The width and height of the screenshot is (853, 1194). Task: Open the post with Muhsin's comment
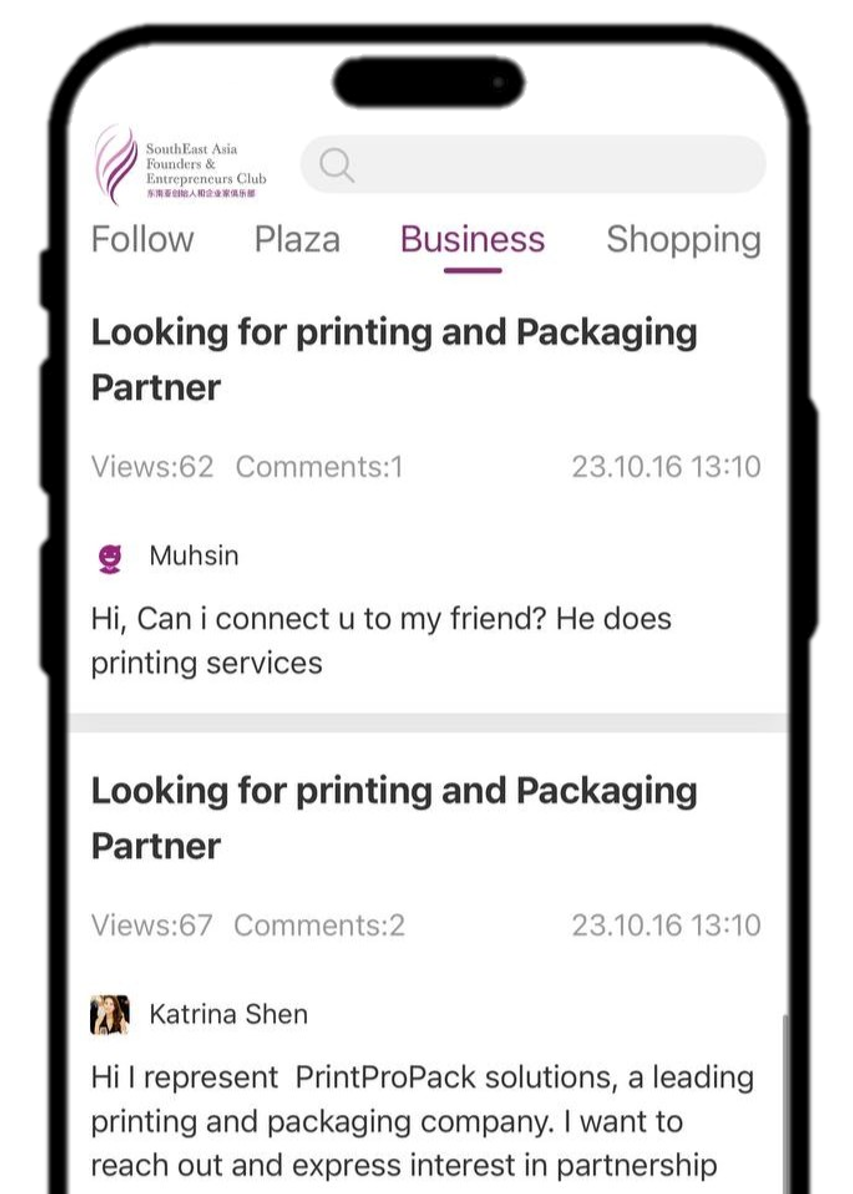pos(394,359)
